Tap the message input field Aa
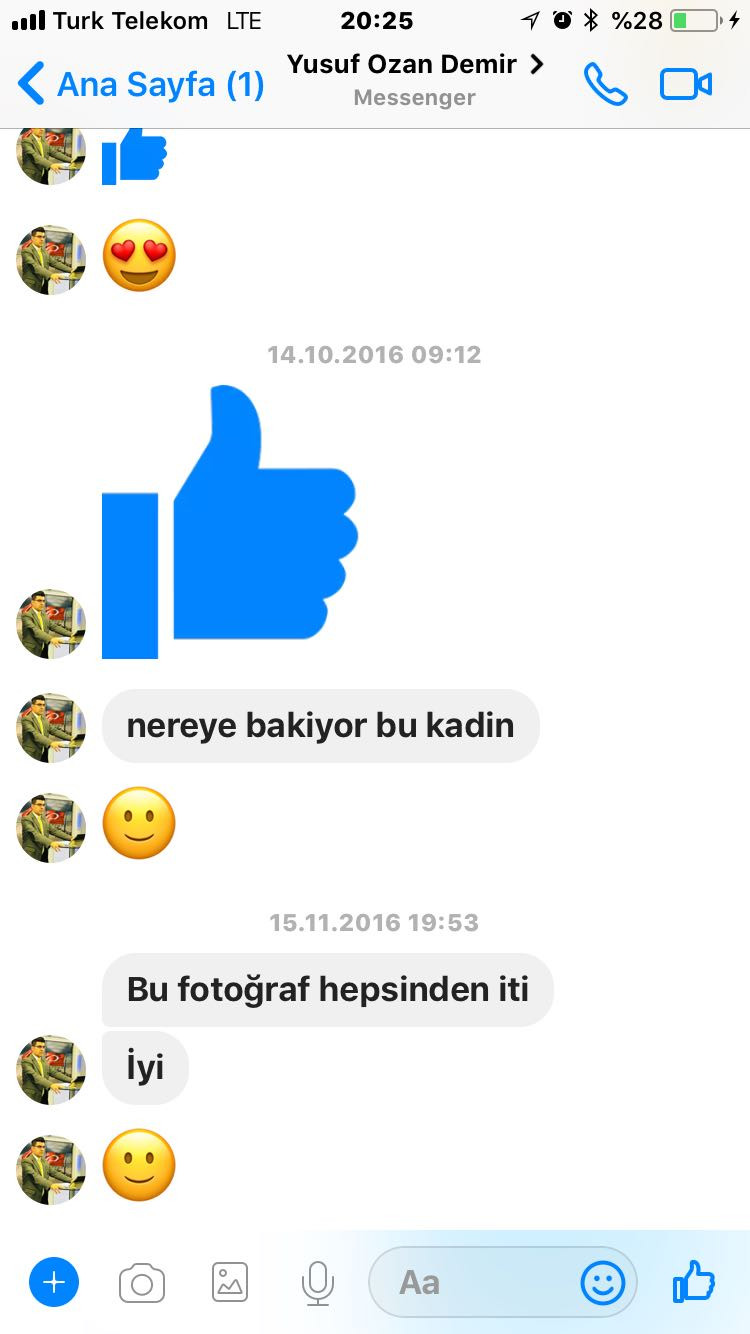Image resolution: width=750 pixels, height=1334 pixels. (x=470, y=1281)
